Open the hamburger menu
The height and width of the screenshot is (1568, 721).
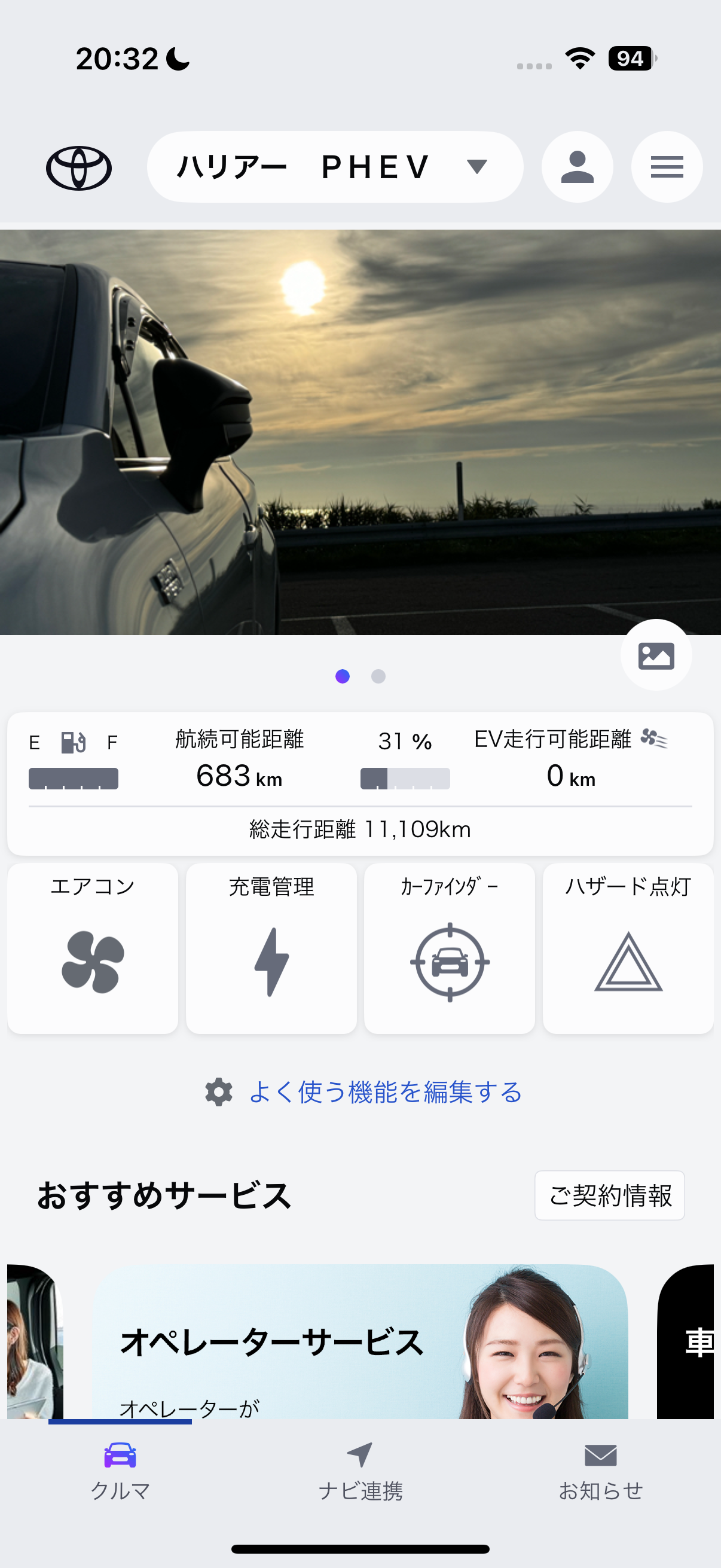click(x=666, y=167)
